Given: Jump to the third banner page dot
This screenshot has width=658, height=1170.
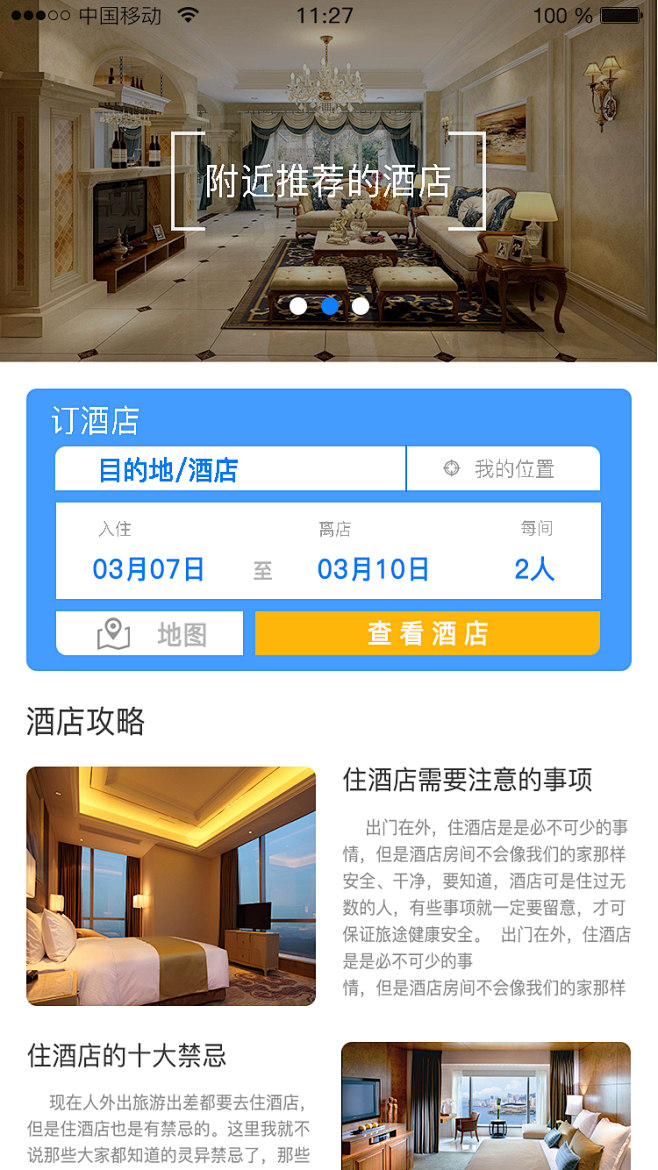Looking at the screenshot, I should (360, 306).
